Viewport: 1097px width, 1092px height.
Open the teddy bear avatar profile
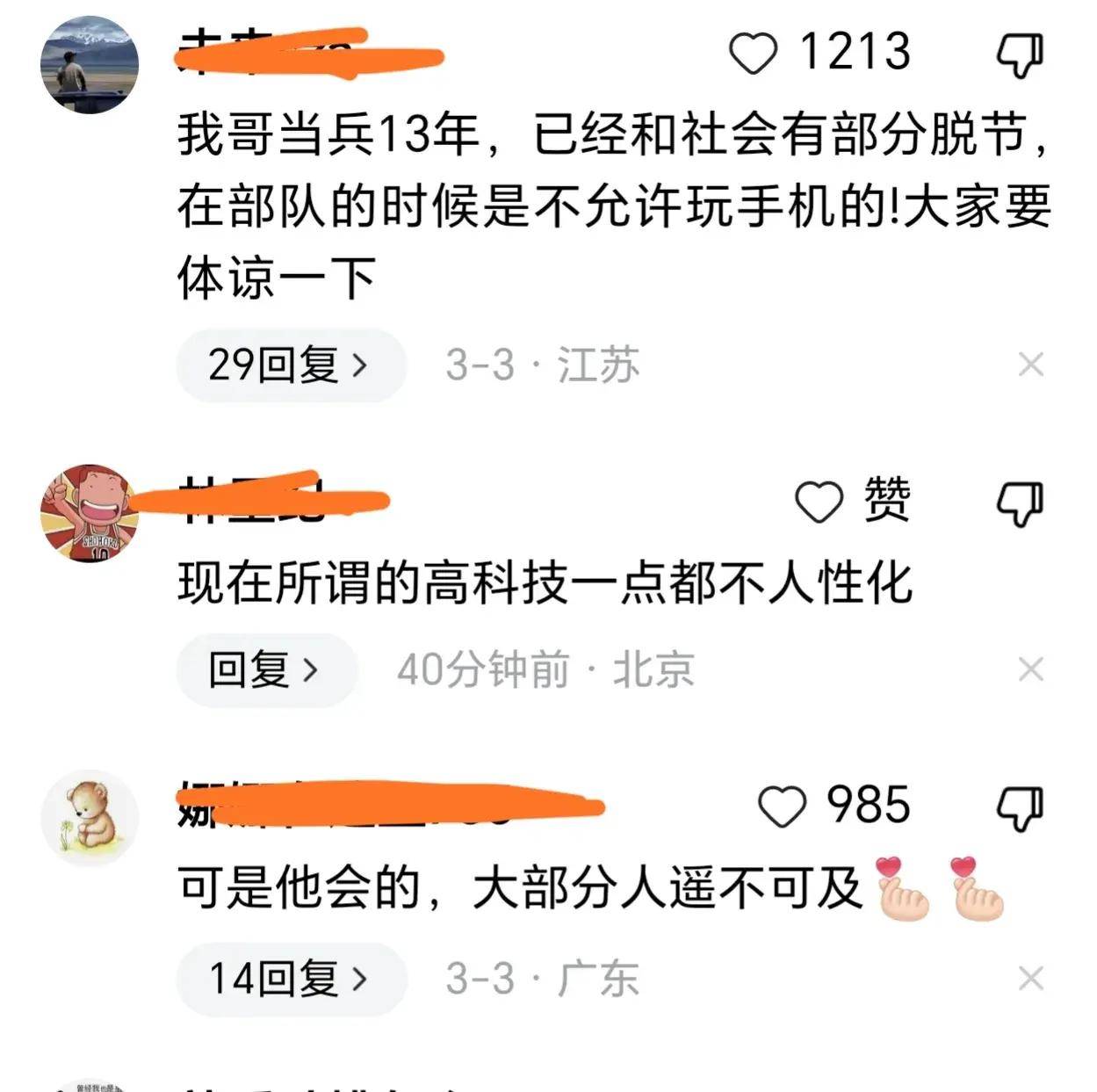(90, 819)
